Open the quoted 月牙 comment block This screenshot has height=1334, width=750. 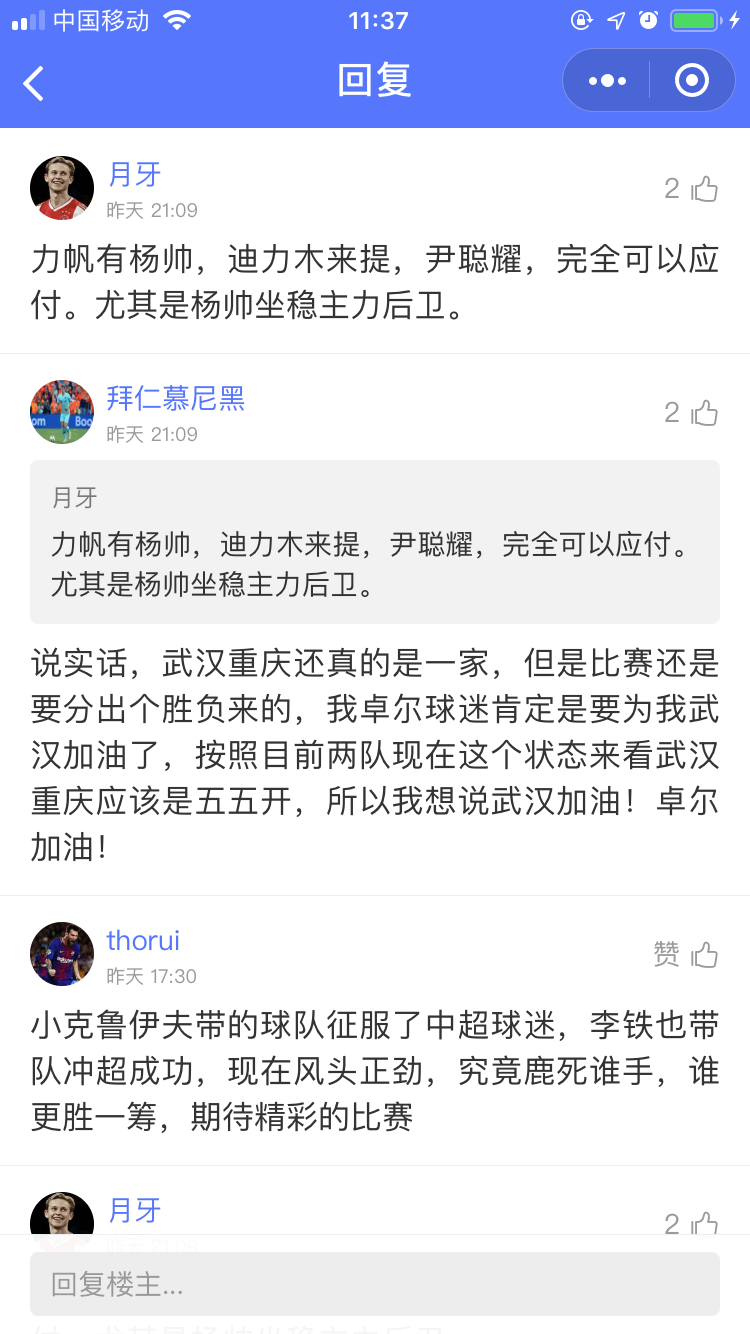pos(375,542)
